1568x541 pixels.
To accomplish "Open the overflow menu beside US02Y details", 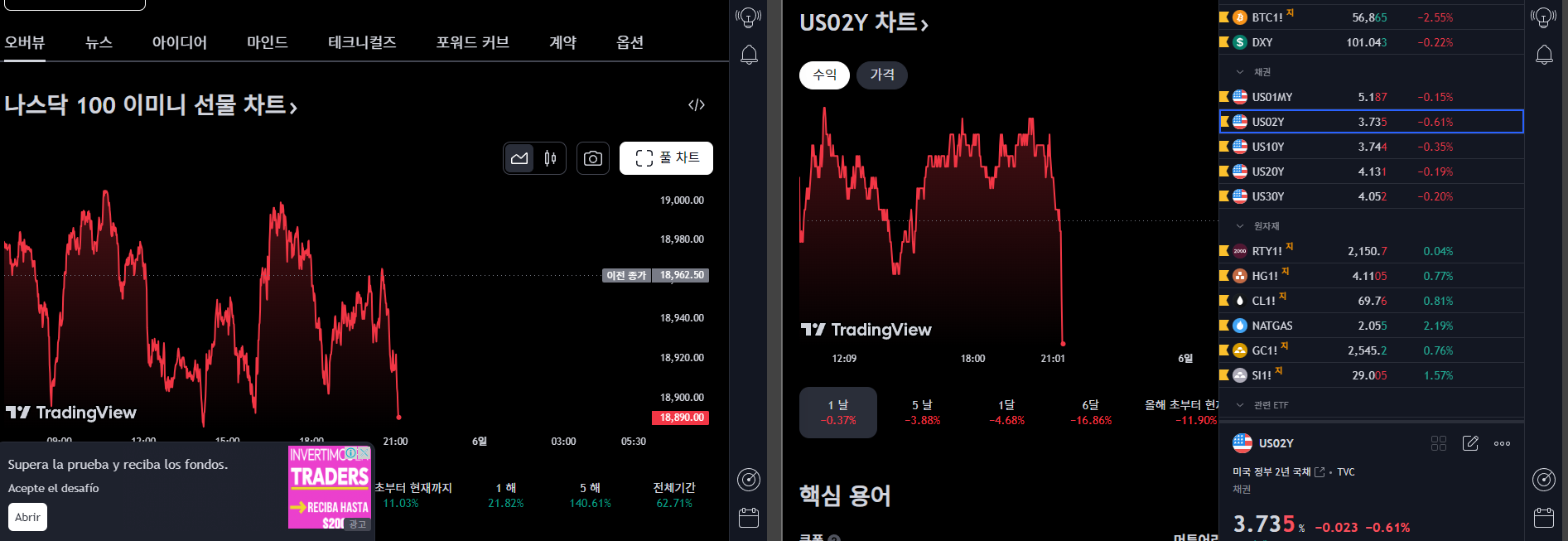I will pyautogui.click(x=1502, y=443).
